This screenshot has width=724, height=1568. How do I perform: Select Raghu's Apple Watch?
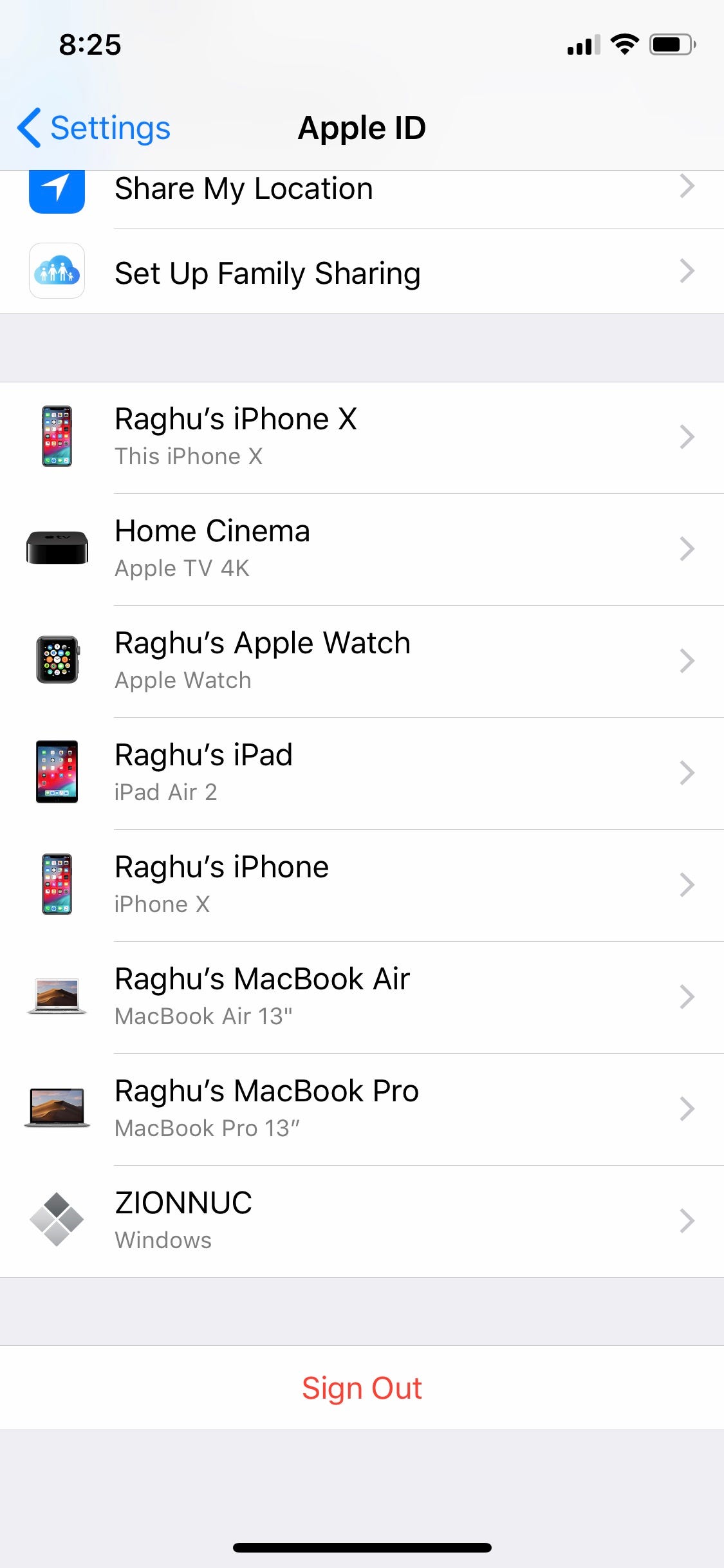point(362,661)
